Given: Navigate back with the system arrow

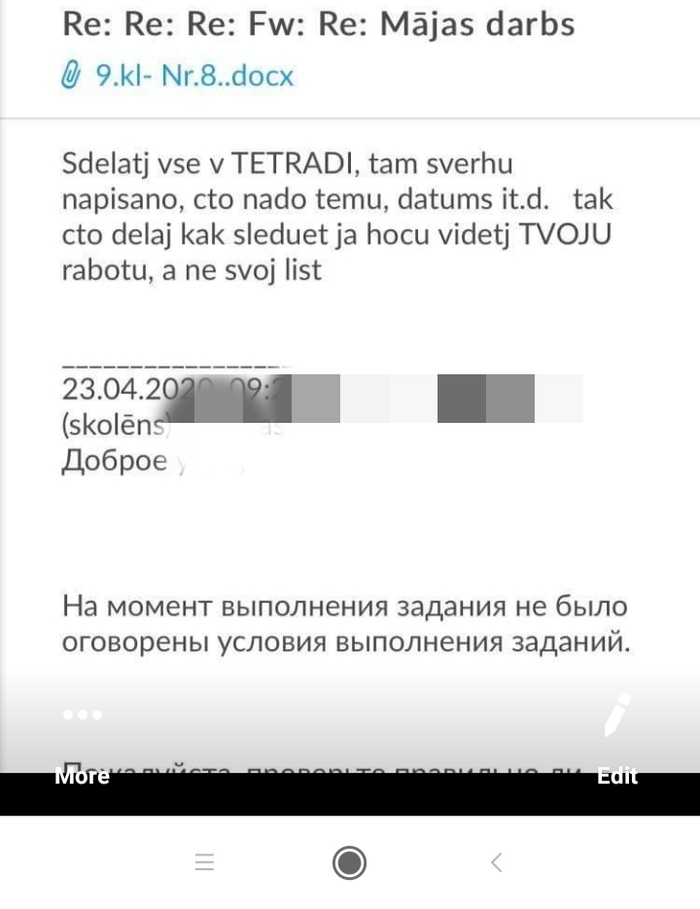Looking at the screenshot, I should click(x=496, y=862).
